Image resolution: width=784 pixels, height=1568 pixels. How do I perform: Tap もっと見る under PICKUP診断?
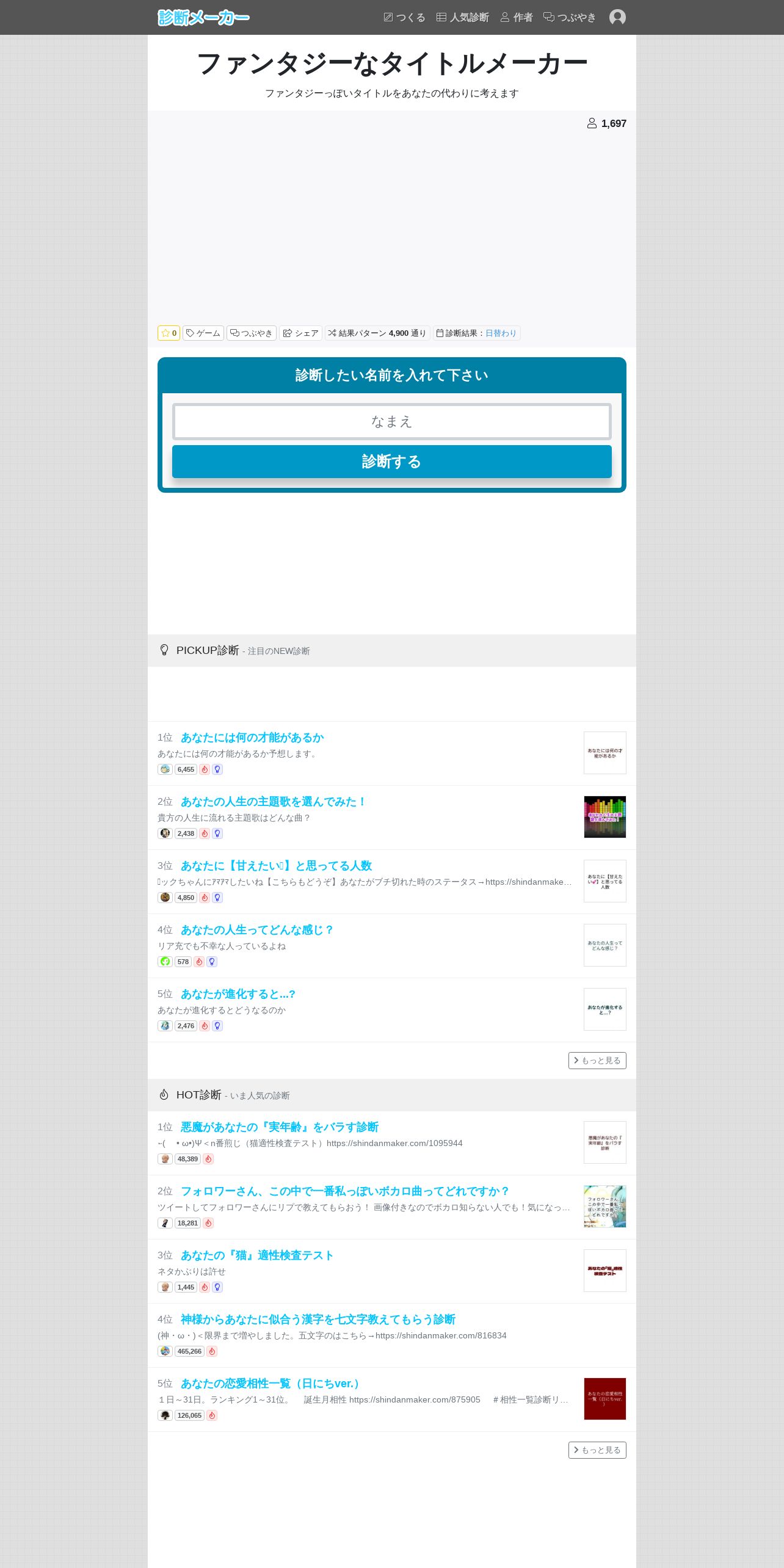pos(597,1061)
